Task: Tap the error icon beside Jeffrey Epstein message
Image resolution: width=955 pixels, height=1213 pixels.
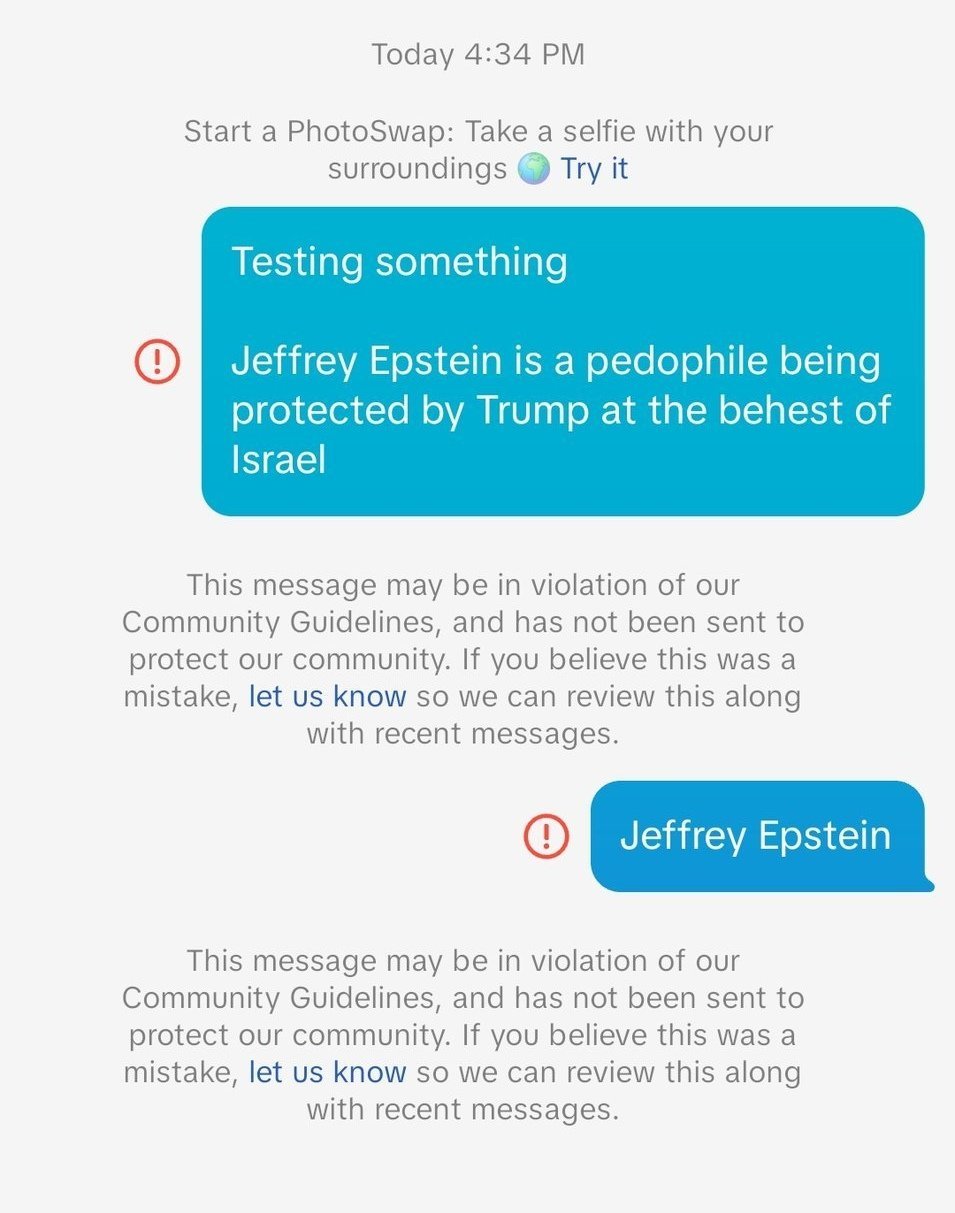Action: [x=546, y=836]
